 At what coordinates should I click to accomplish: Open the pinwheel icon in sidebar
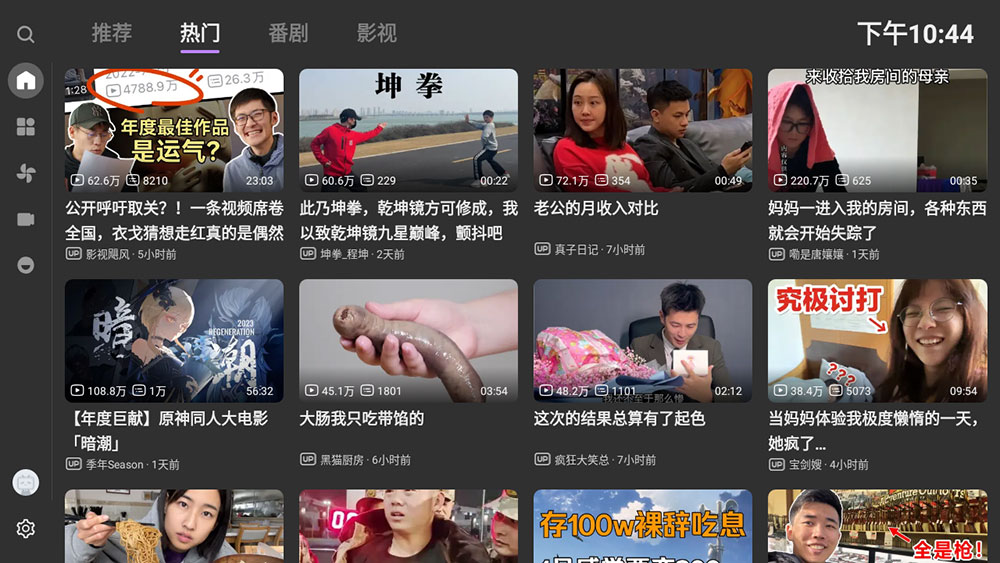[26, 173]
